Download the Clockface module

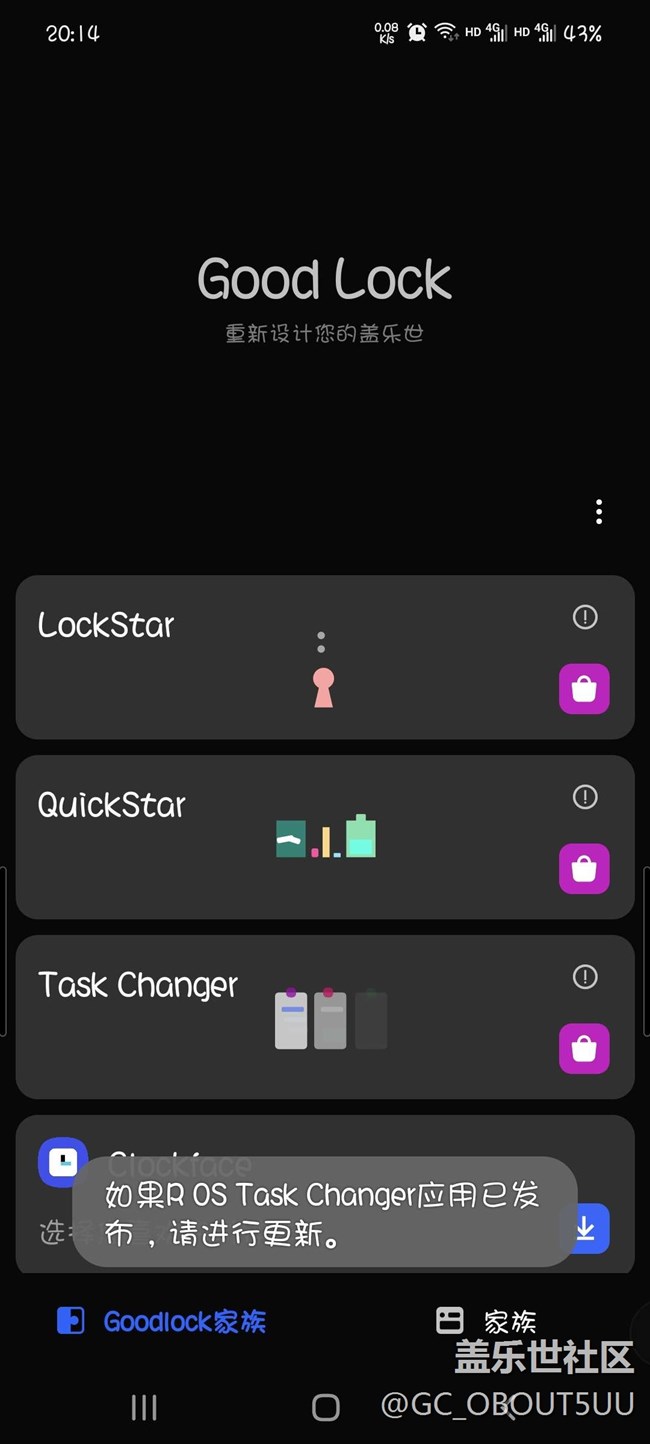click(586, 1228)
